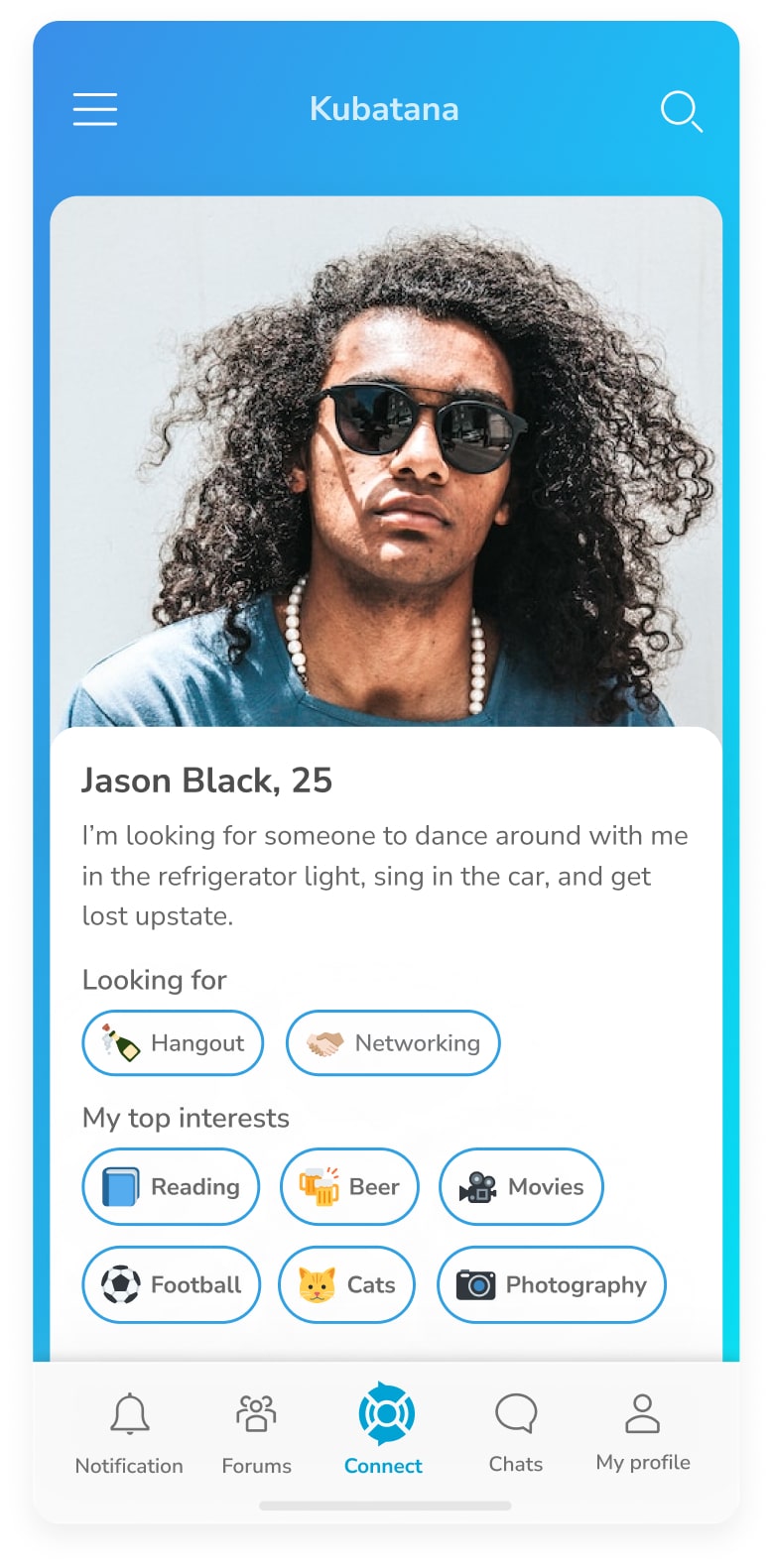Tap the Movies interest chip
The image size is (772, 1568).
(x=521, y=1186)
